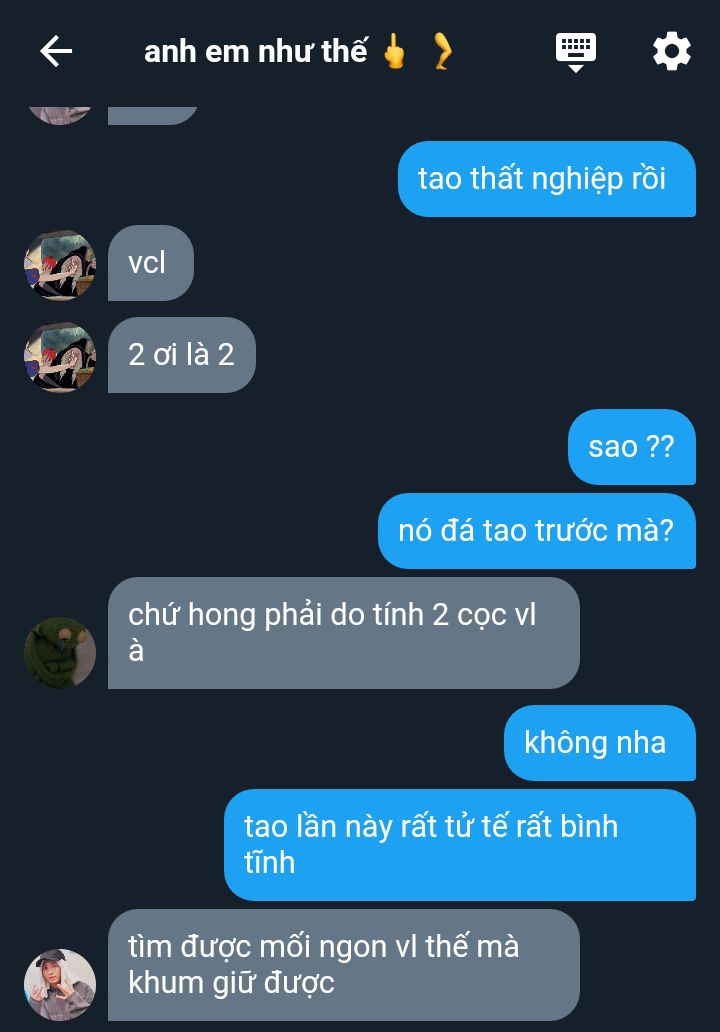Screen dimensions: 720x1032
Task: Tap the avatar beside the "vcl" message
Action: (60, 265)
